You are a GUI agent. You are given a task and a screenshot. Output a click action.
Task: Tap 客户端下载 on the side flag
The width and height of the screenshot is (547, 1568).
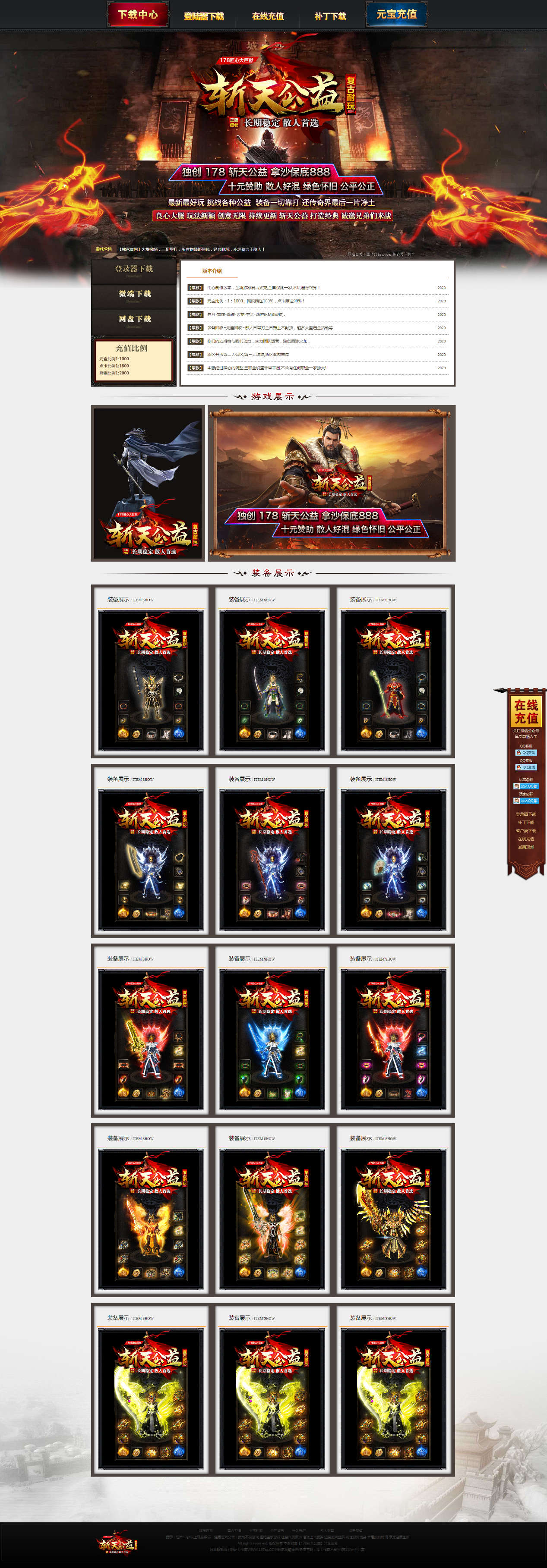(x=526, y=831)
